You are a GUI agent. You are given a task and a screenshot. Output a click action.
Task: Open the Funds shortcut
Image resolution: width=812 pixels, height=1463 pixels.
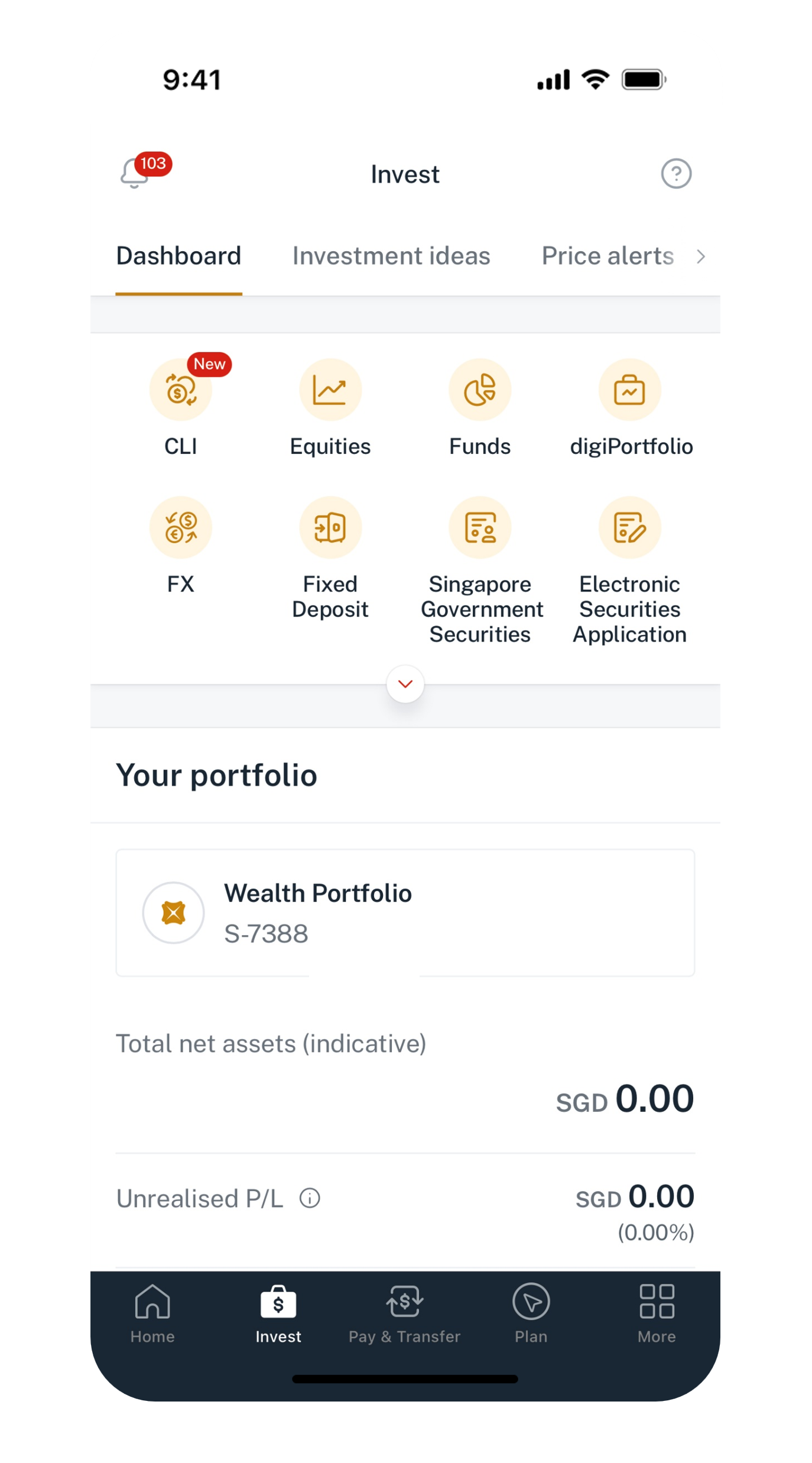pyautogui.click(x=480, y=391)
